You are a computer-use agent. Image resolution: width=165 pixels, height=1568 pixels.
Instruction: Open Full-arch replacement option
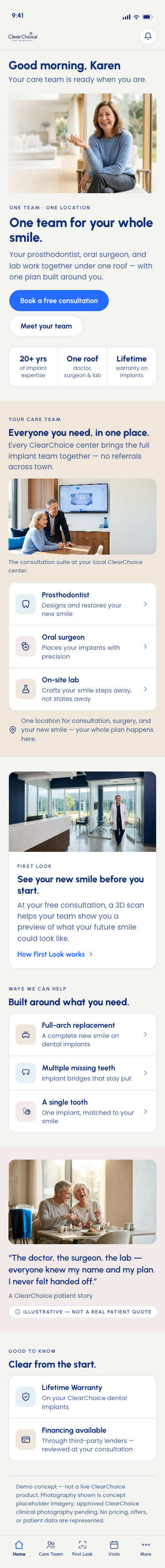(x=82, y=1034)
